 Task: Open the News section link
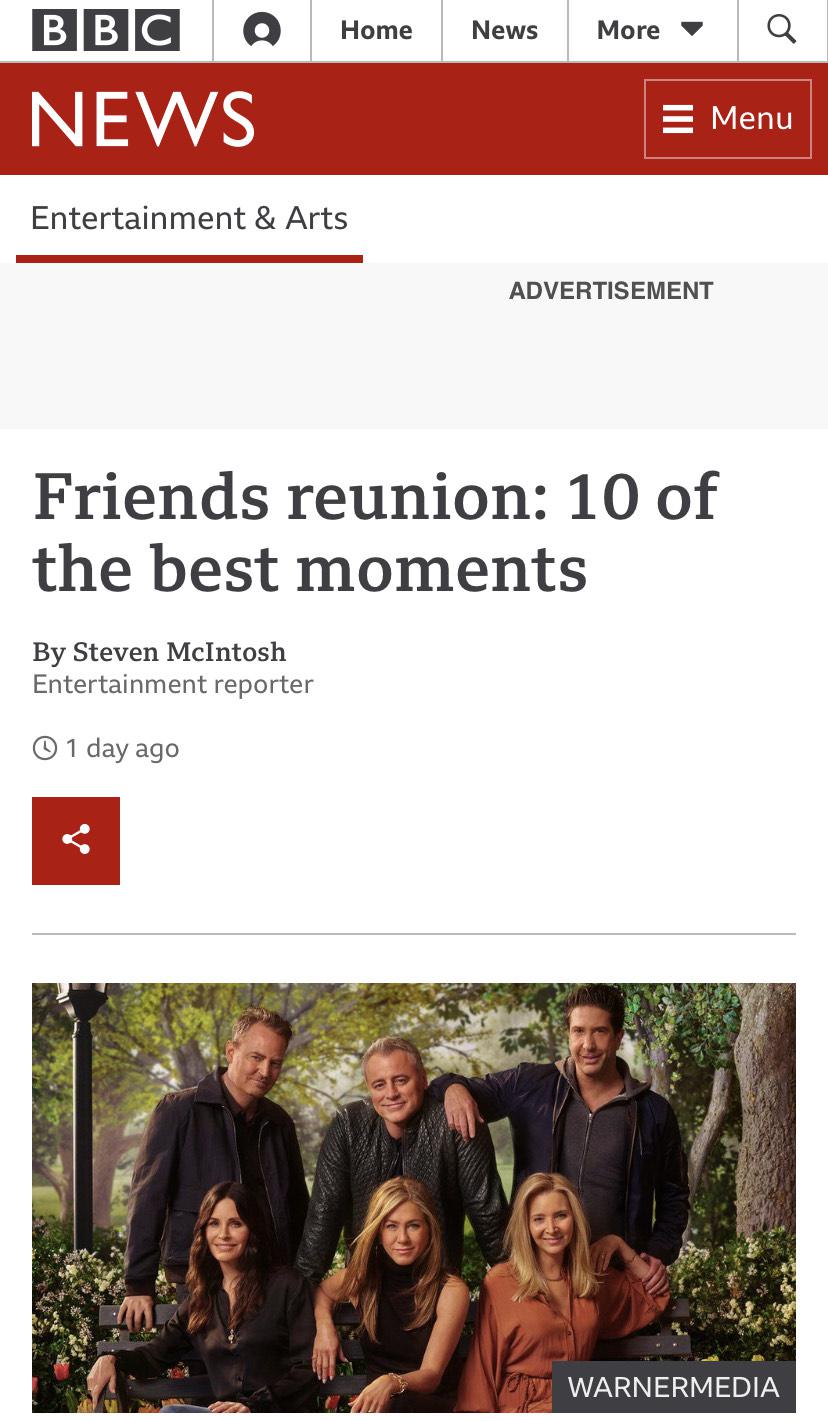pyautogui.click(x=504, y=31)
